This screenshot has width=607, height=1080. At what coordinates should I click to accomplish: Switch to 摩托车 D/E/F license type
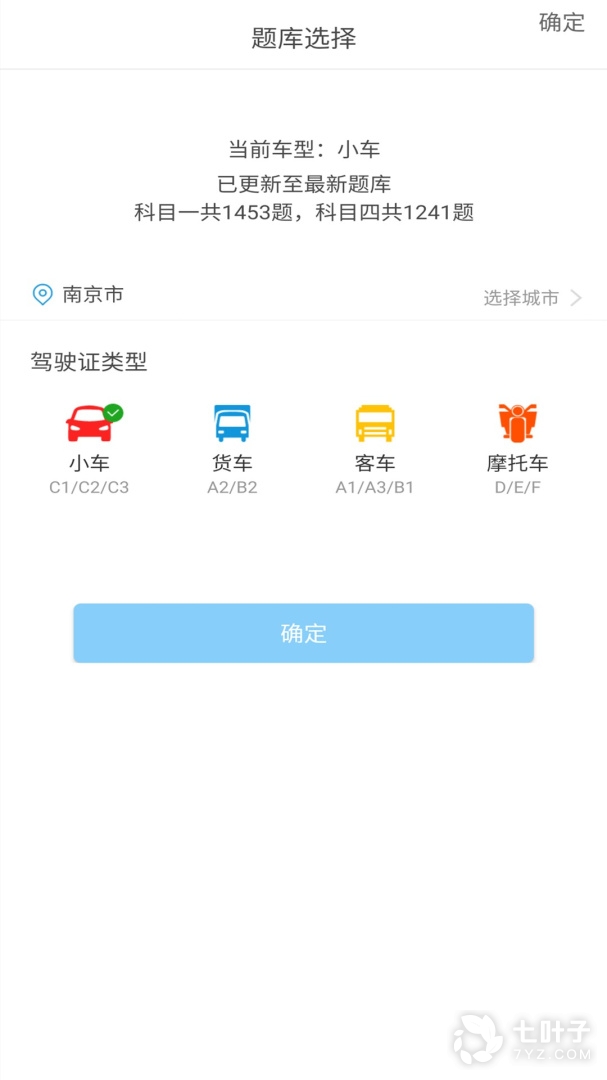517,448
